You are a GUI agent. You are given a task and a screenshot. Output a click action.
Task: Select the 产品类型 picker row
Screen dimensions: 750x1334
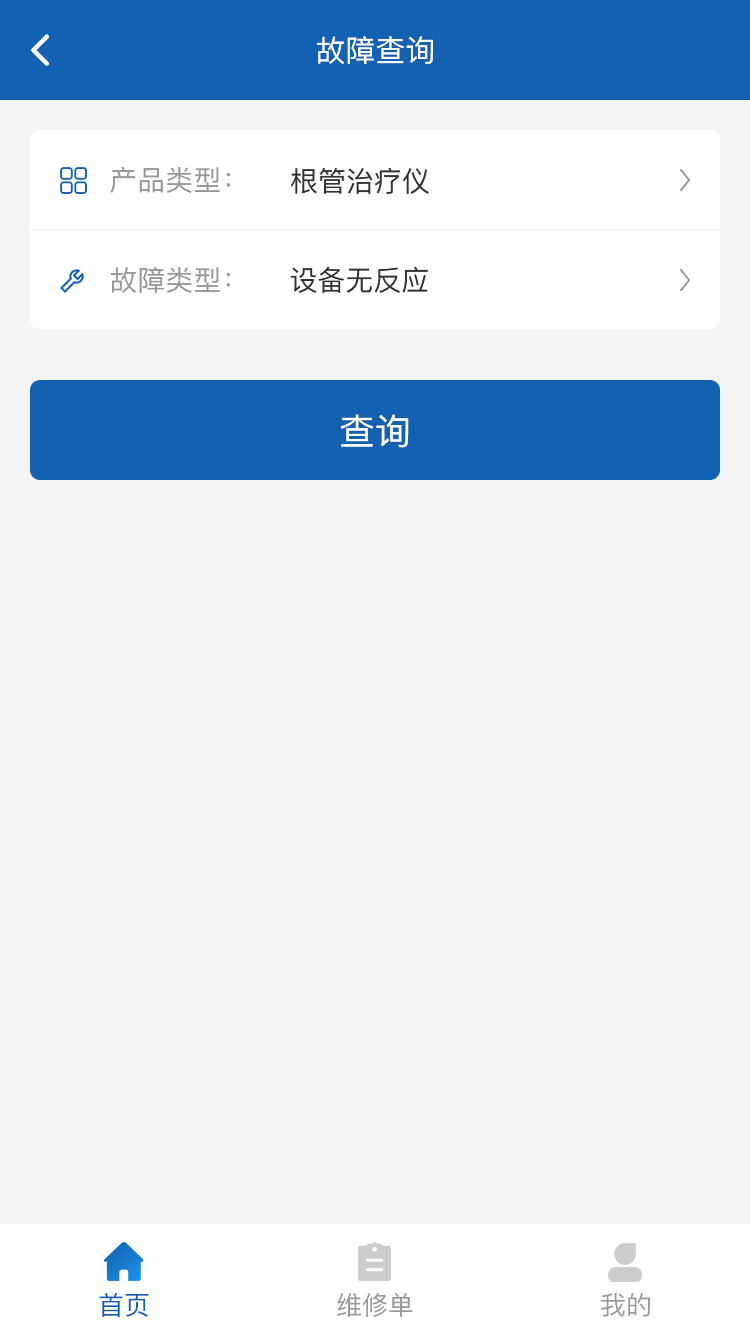click(x=375, y=180)
